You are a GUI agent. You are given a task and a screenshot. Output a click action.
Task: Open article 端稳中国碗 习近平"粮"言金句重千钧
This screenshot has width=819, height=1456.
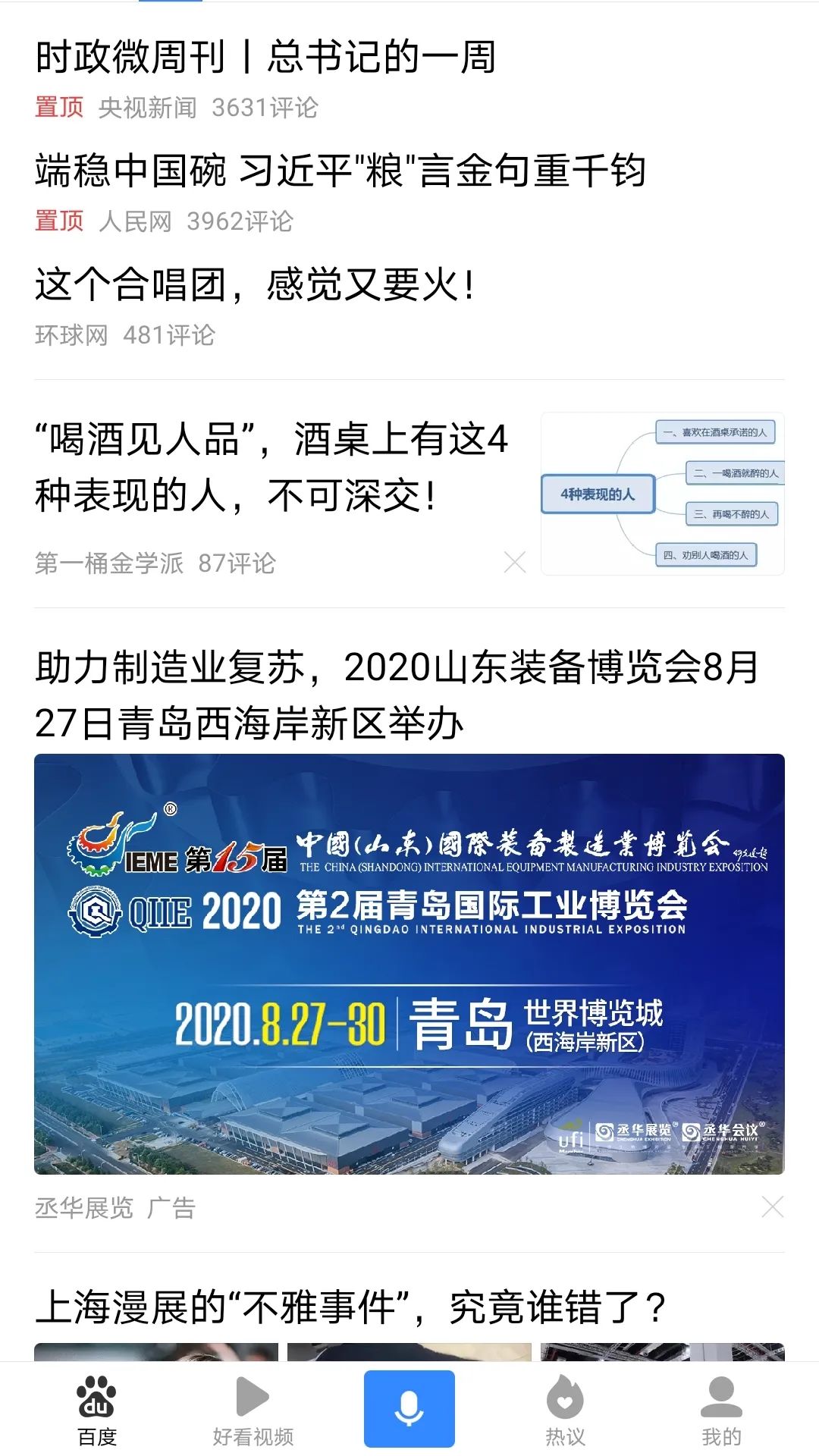[x=340, y=171]
